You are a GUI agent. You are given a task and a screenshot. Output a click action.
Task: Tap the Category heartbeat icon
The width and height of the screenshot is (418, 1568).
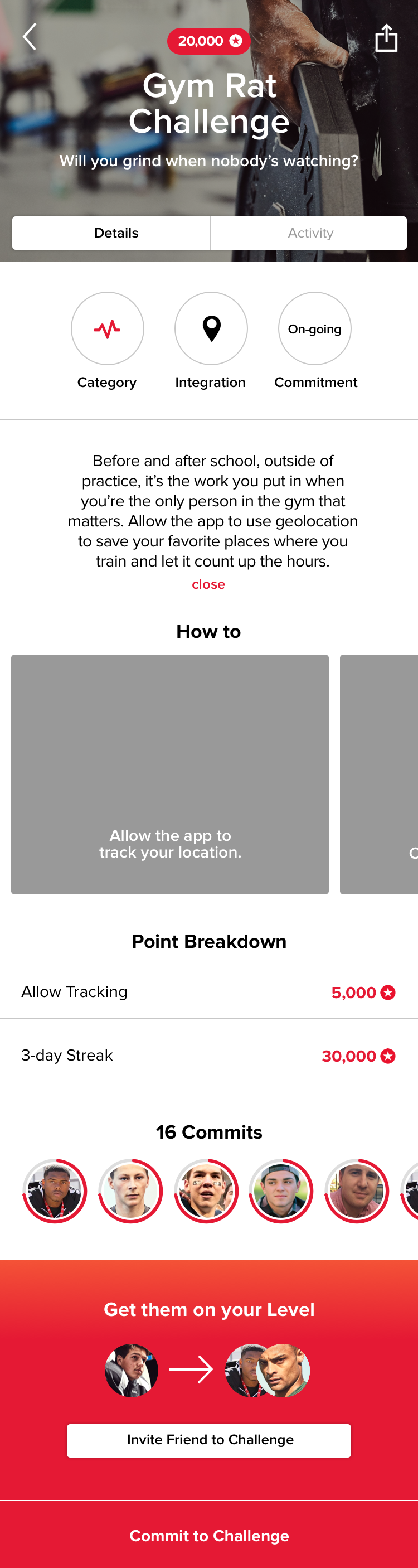(x=108, y=328)
